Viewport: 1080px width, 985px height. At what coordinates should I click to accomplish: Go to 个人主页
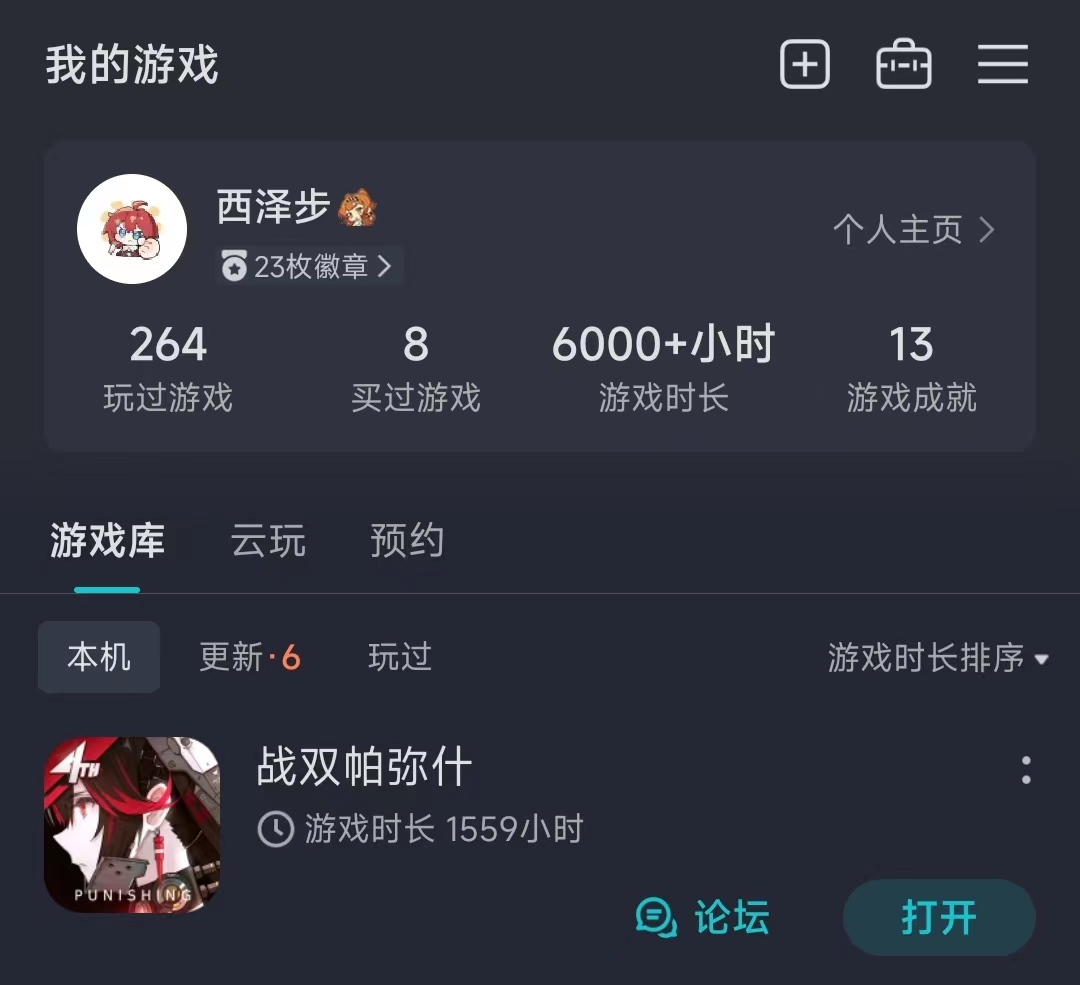pyautogui.click(x=913, y=230)
